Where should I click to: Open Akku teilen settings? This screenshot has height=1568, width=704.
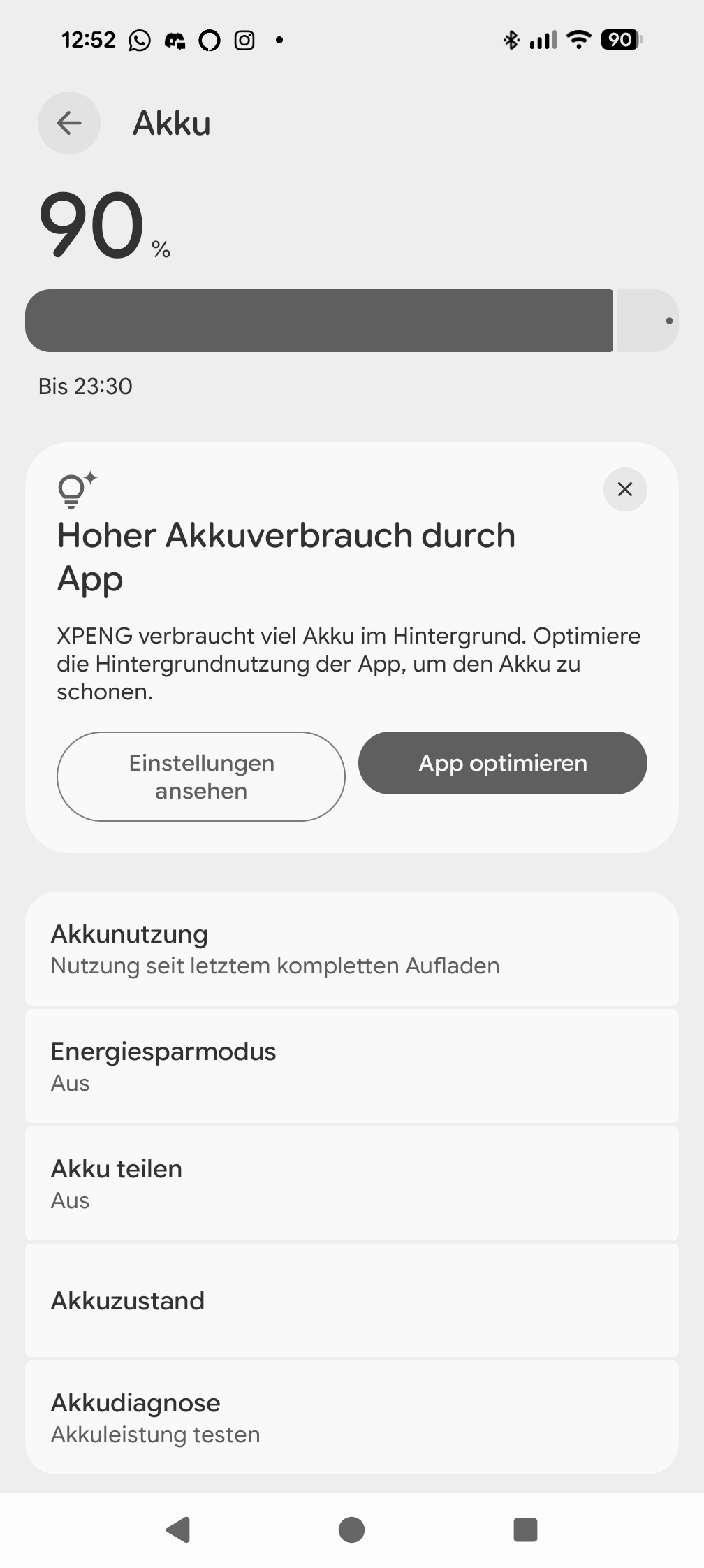pyautogui.click(x=352, y=1184)
